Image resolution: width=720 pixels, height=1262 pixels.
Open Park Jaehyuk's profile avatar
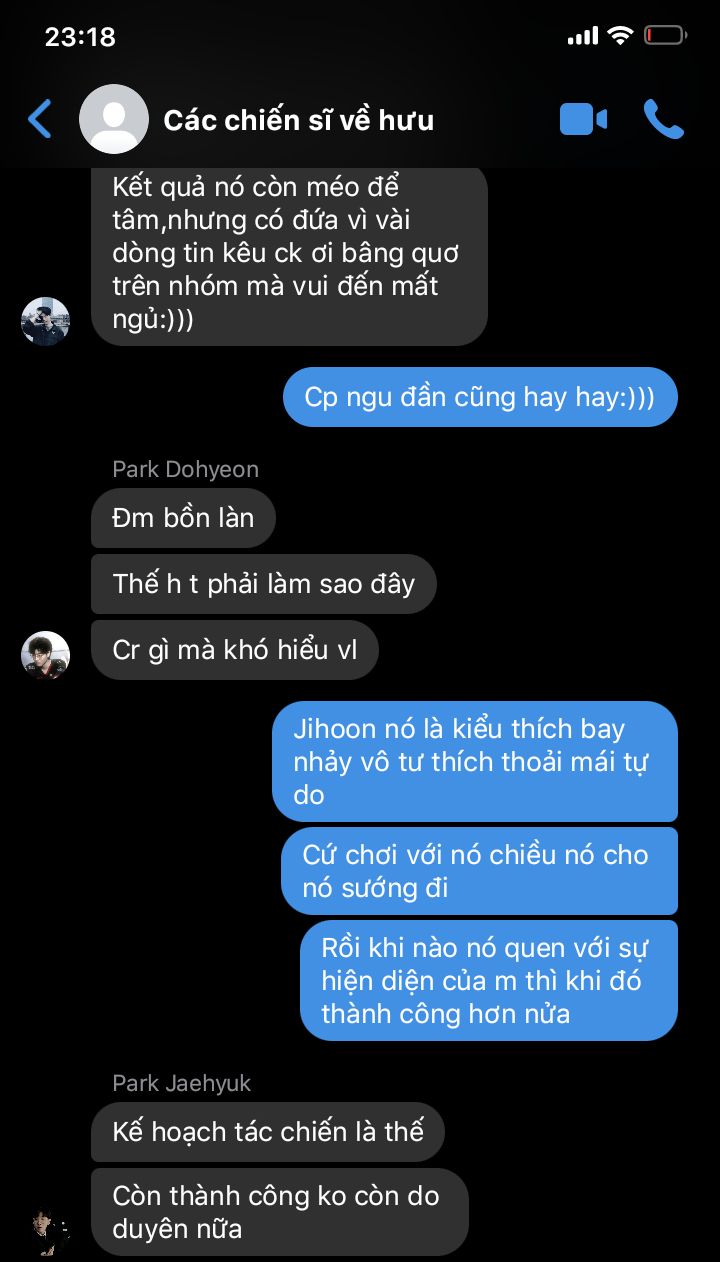46,1229
